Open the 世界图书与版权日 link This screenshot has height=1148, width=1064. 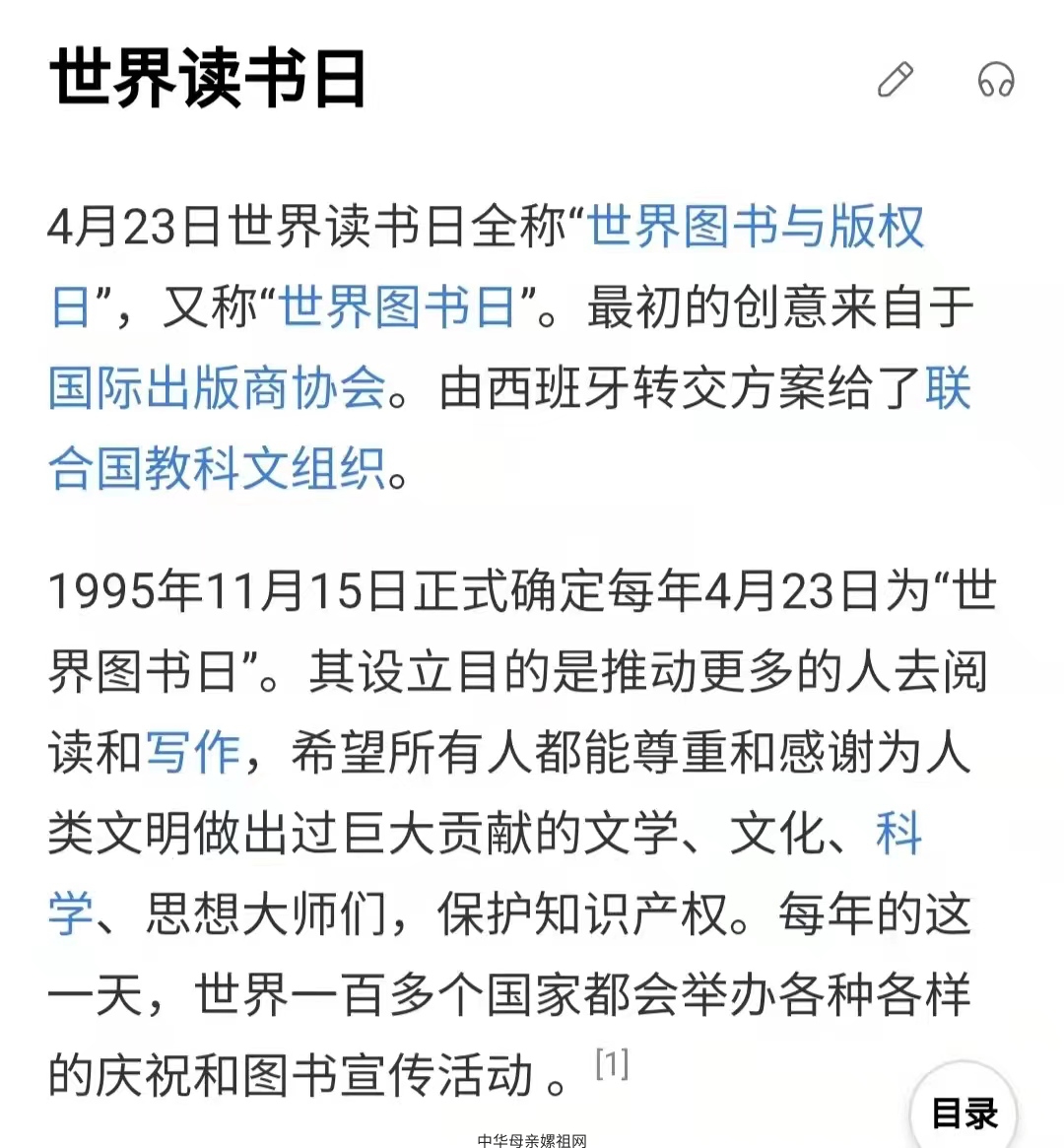pos(756,226)
